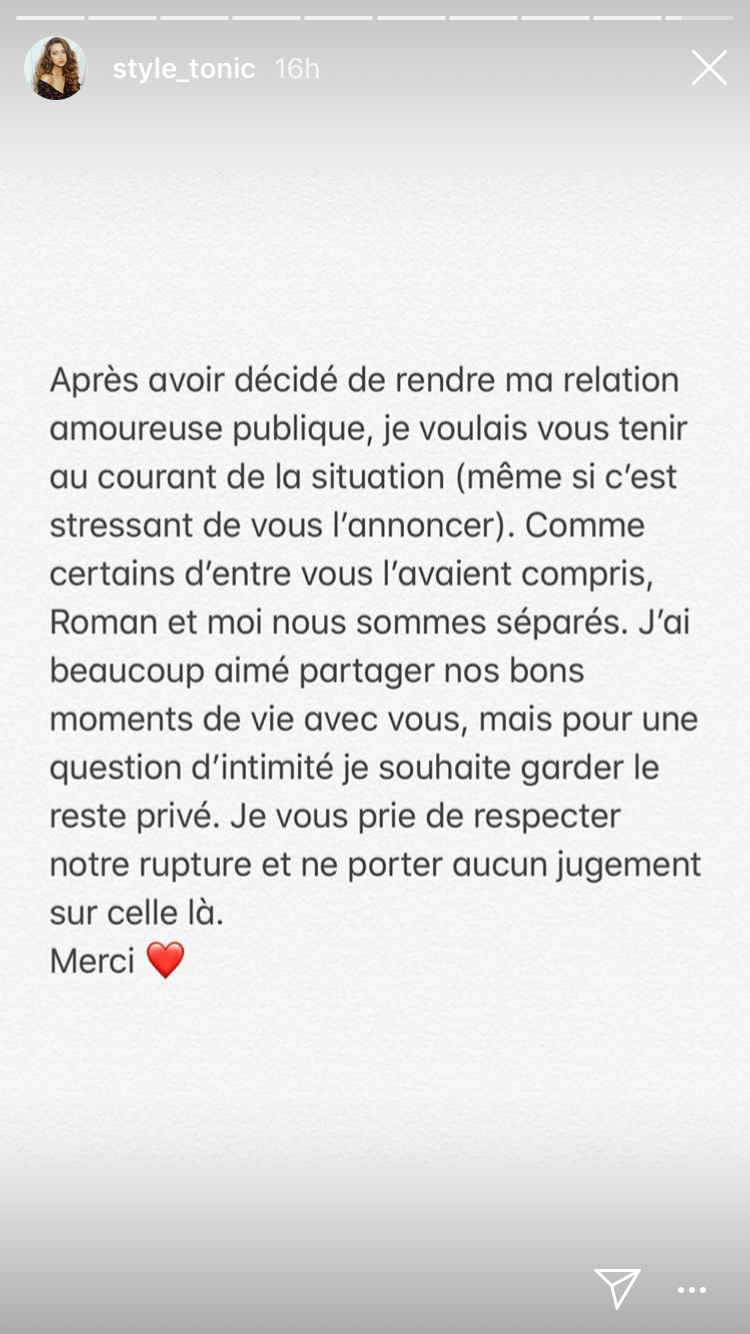Tap the style_tonic username
The height and width of the screenshot is (1334, 750).
click(184, 69)
